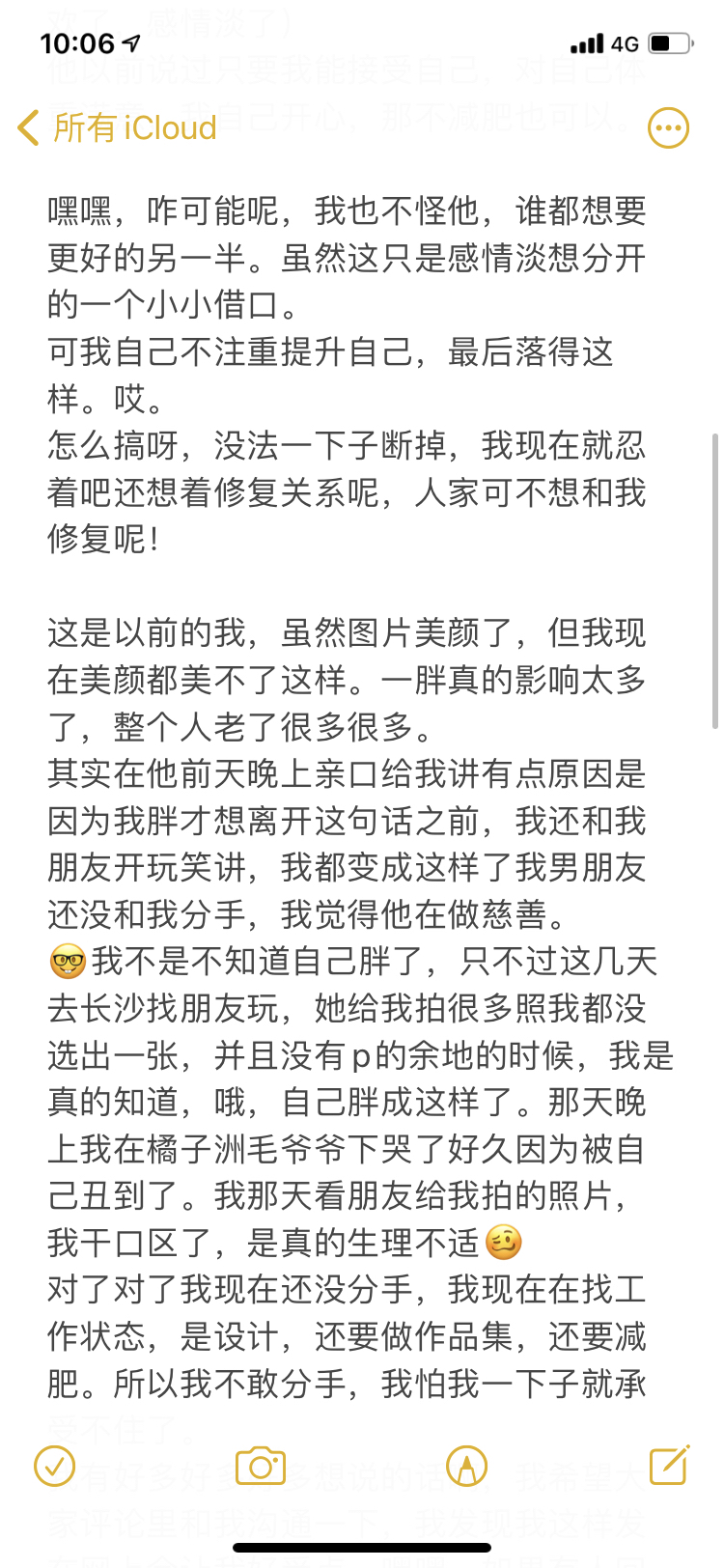
Task: Open the camera attachment options
Action: [261, 1466]
